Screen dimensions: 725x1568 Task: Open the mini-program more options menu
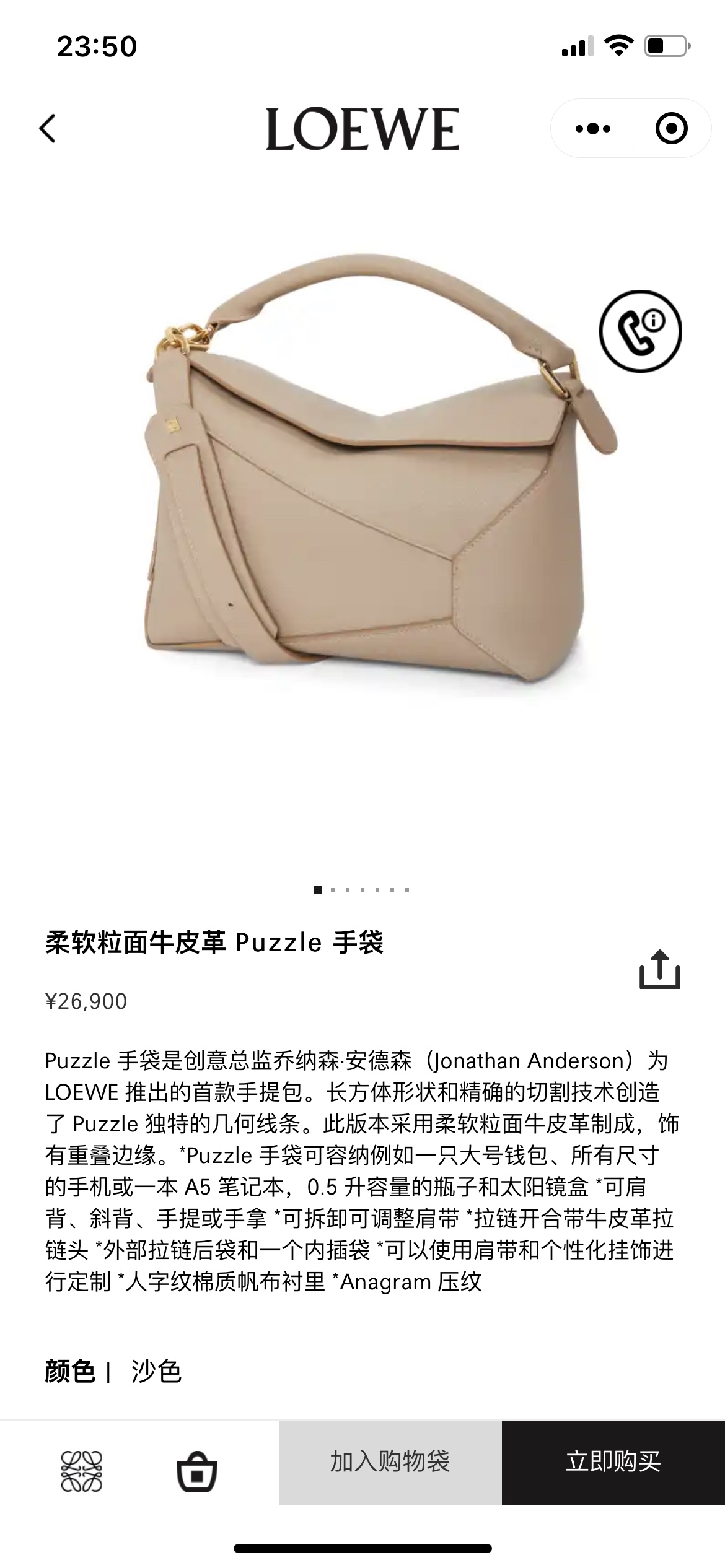592,128
